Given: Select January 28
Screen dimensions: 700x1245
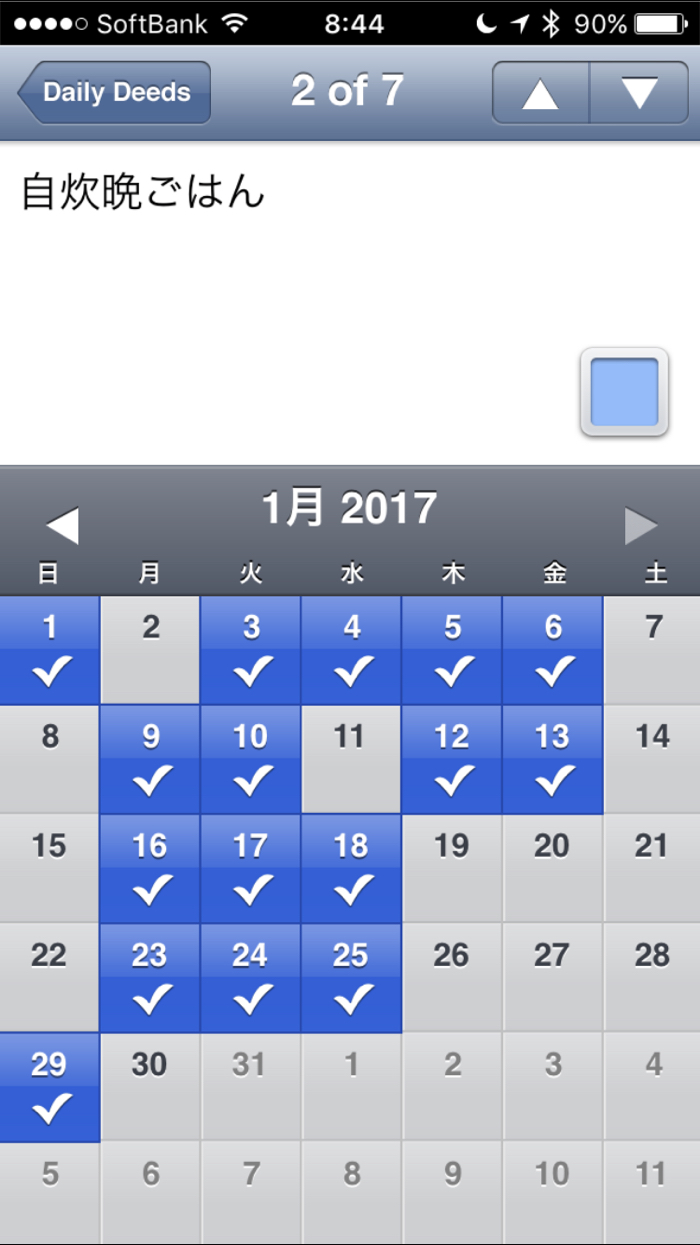Looking at the screenshot, I should [x=653, y=978].
